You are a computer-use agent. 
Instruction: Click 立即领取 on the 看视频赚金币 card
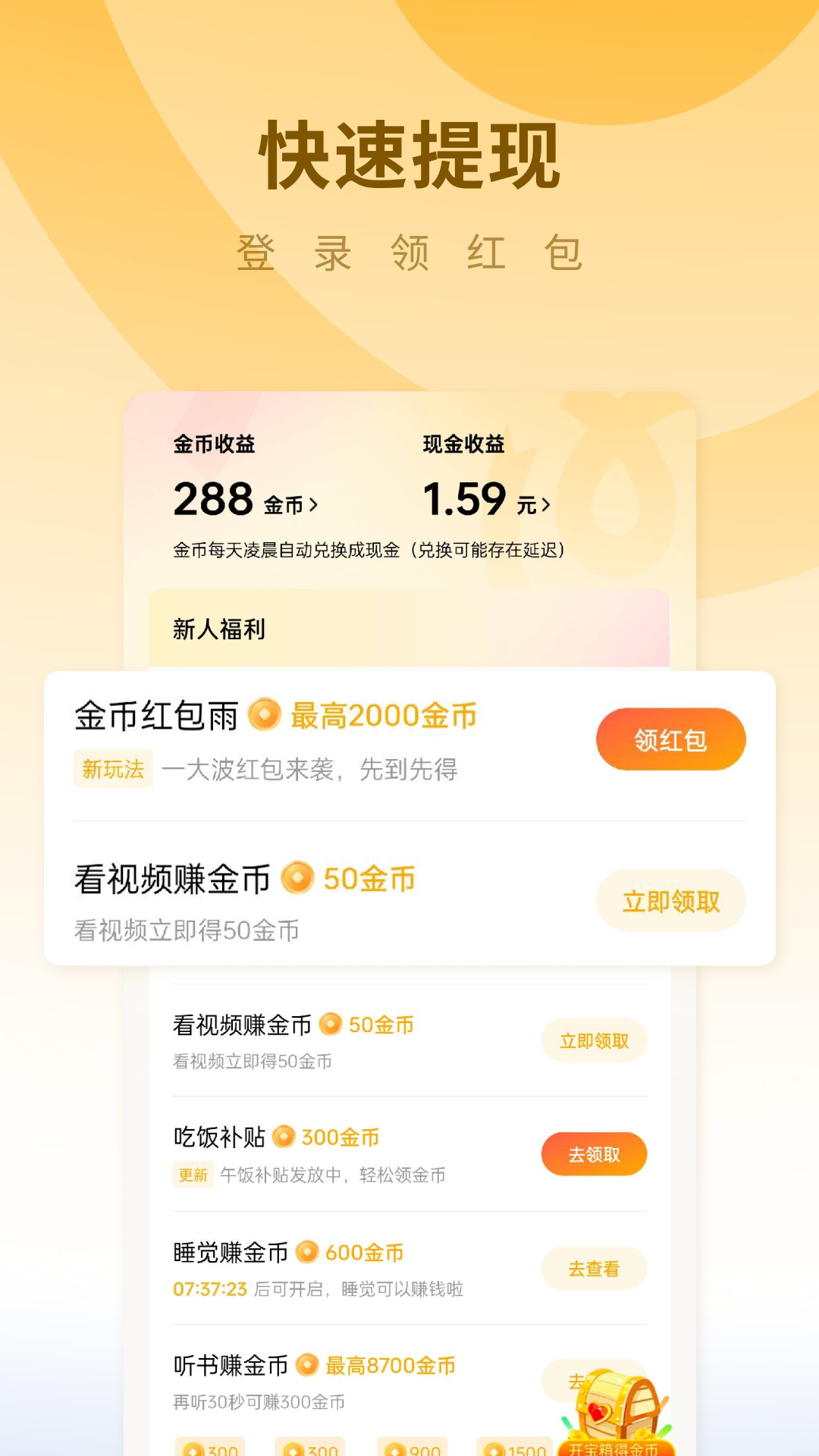[670, 901]
